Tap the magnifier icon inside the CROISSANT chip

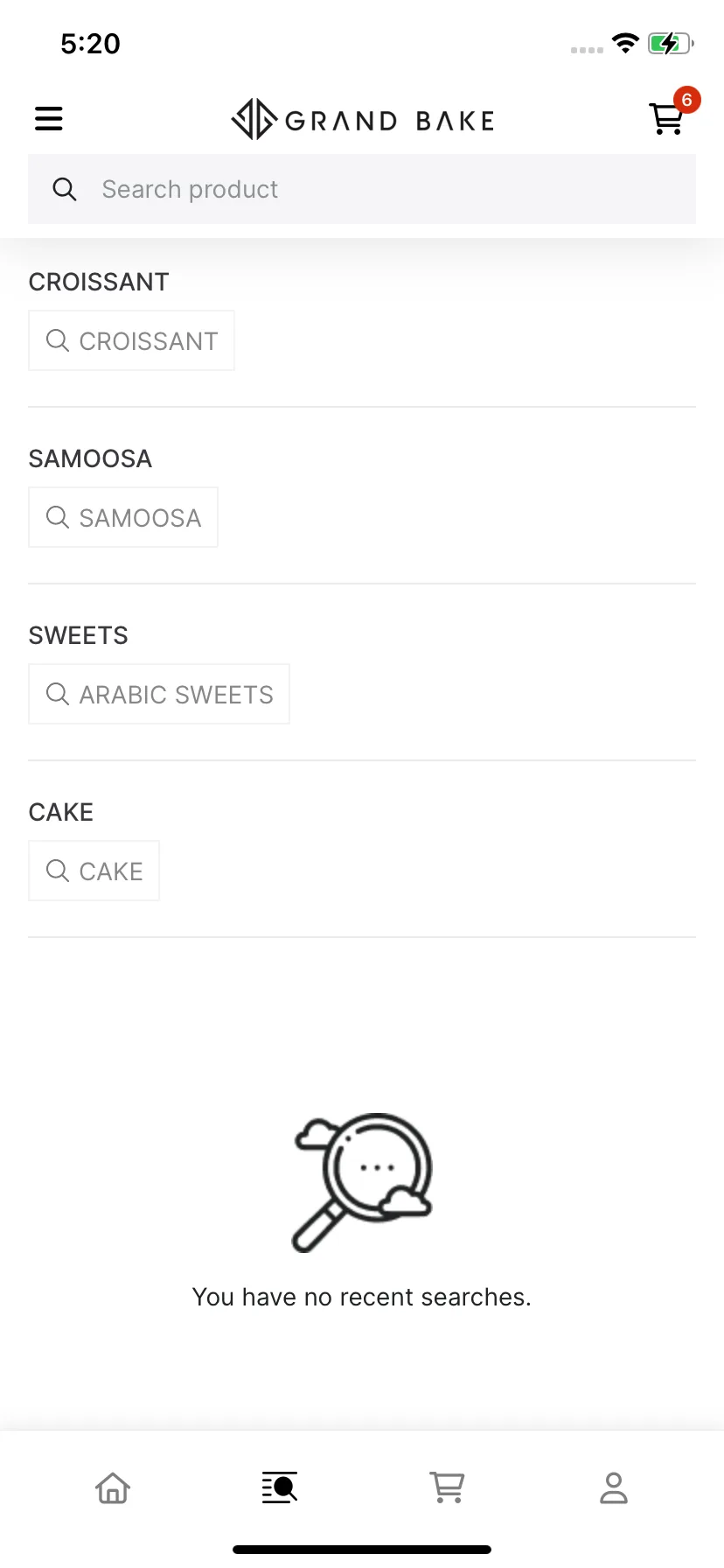58,340
